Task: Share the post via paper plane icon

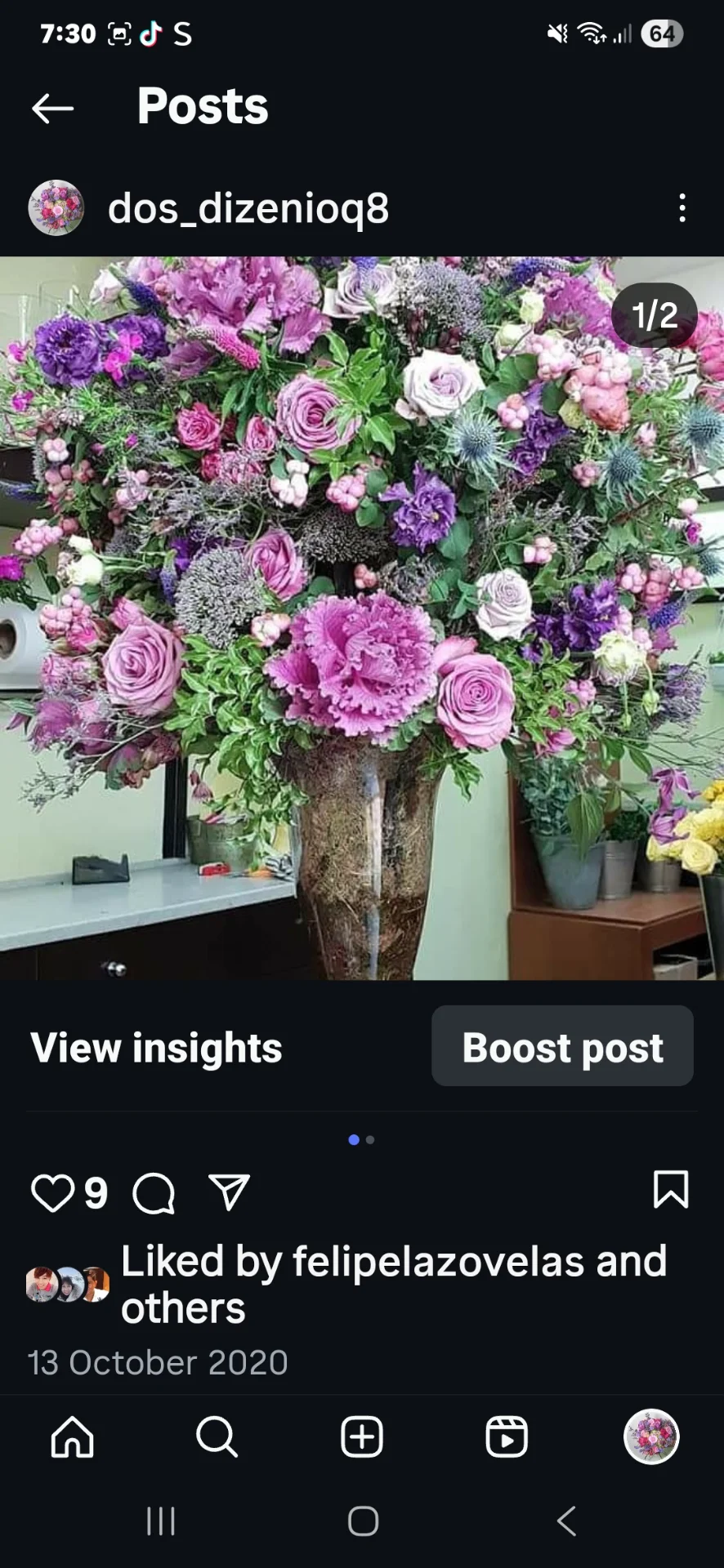Action: [x=229, y=1193]
